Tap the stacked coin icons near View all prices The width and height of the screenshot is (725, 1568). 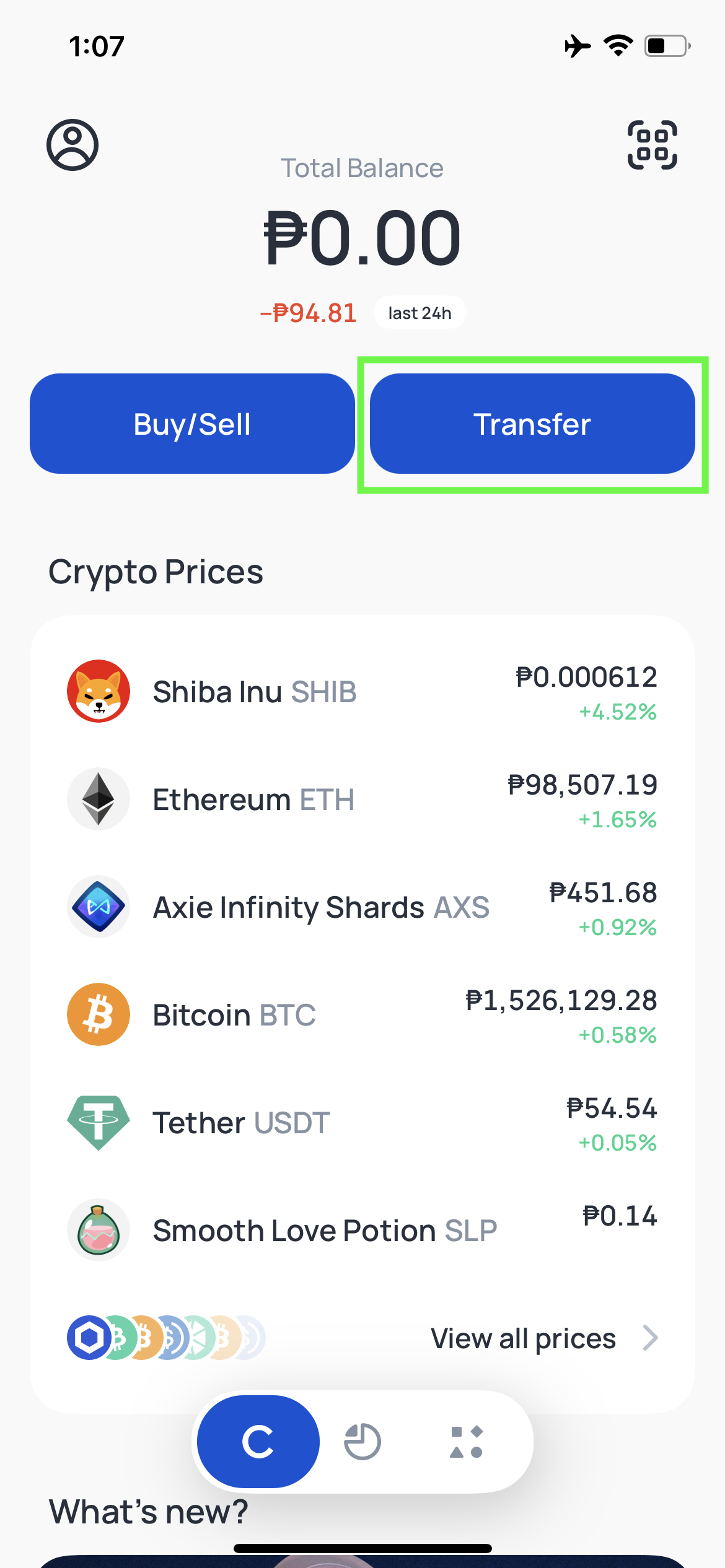point(164,1338)
